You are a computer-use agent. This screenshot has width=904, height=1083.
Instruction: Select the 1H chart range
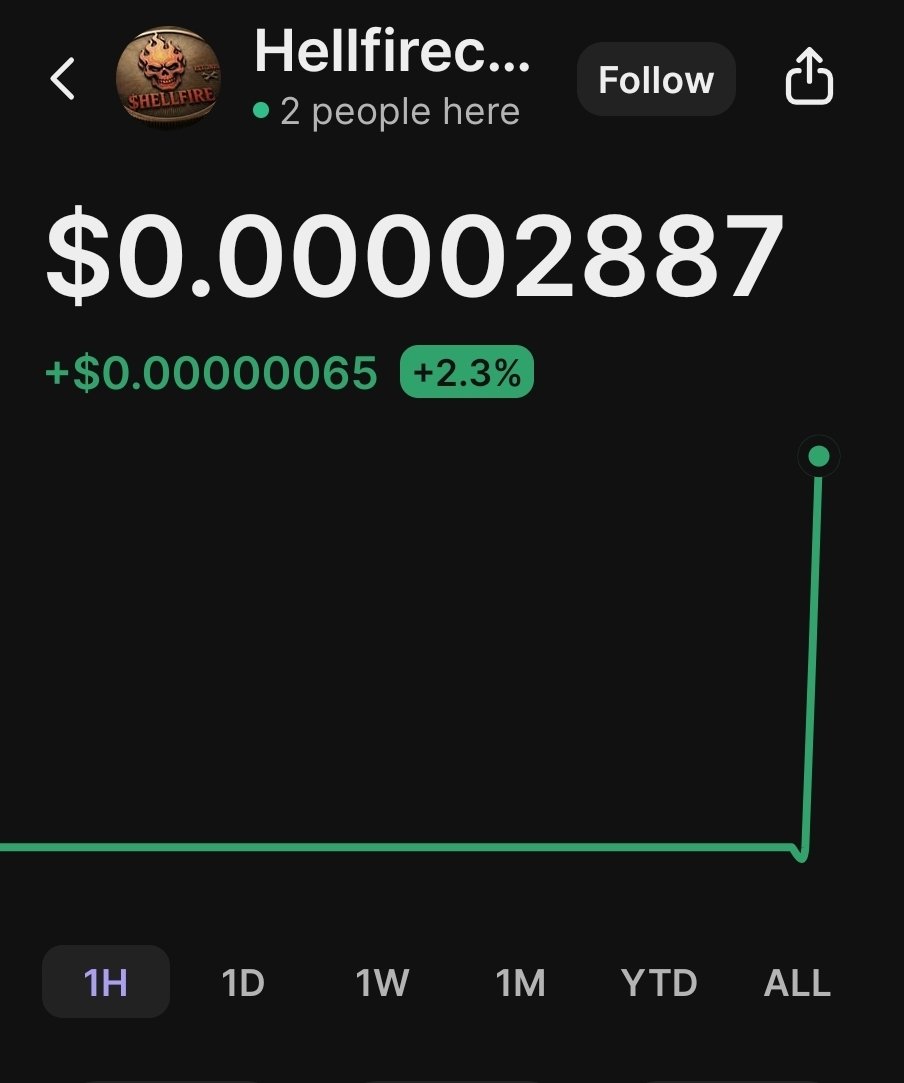(x=106, y=982)
